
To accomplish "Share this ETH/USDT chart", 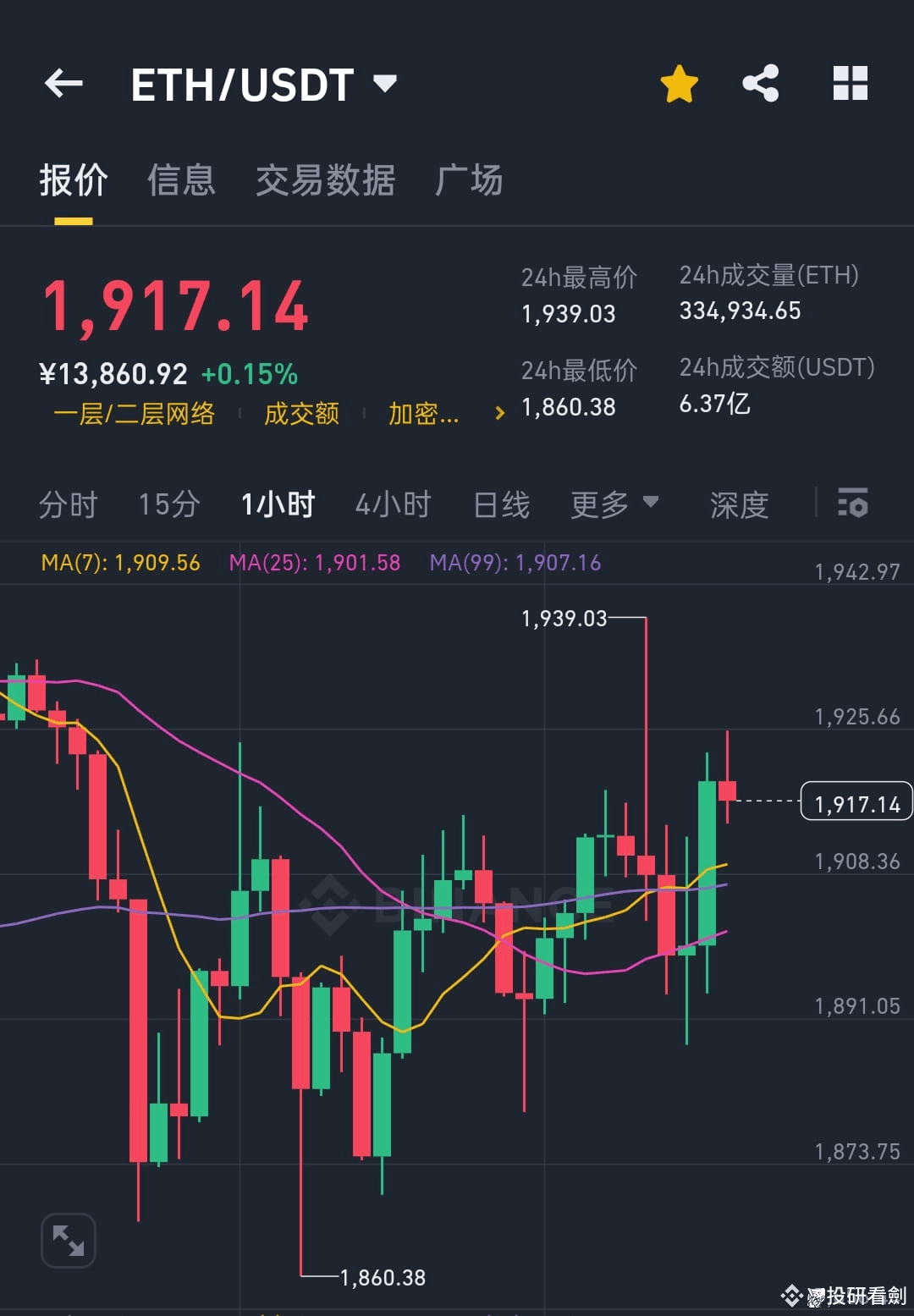I will point(761,84).
